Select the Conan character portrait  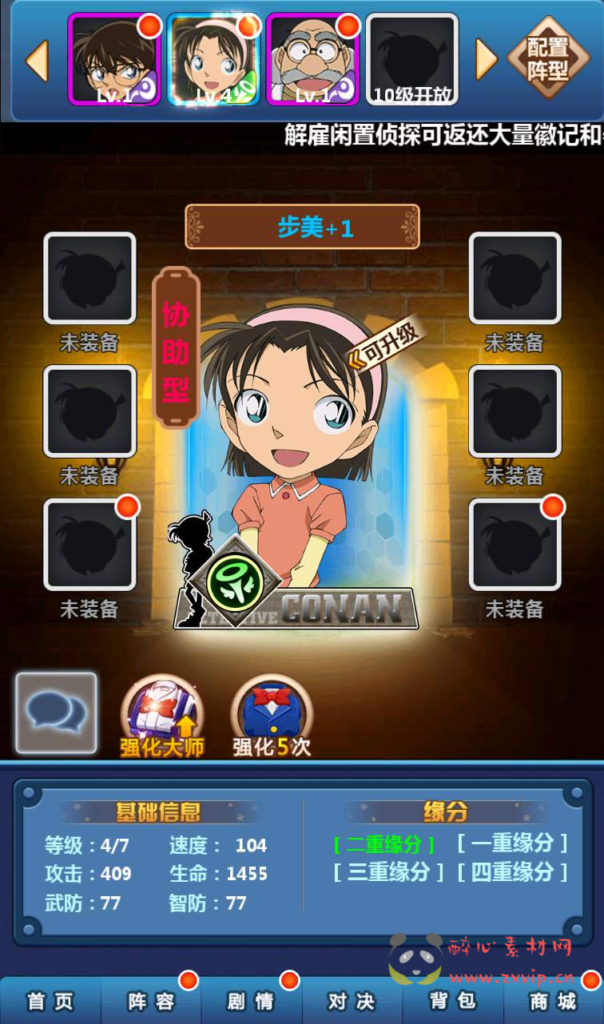113,60
